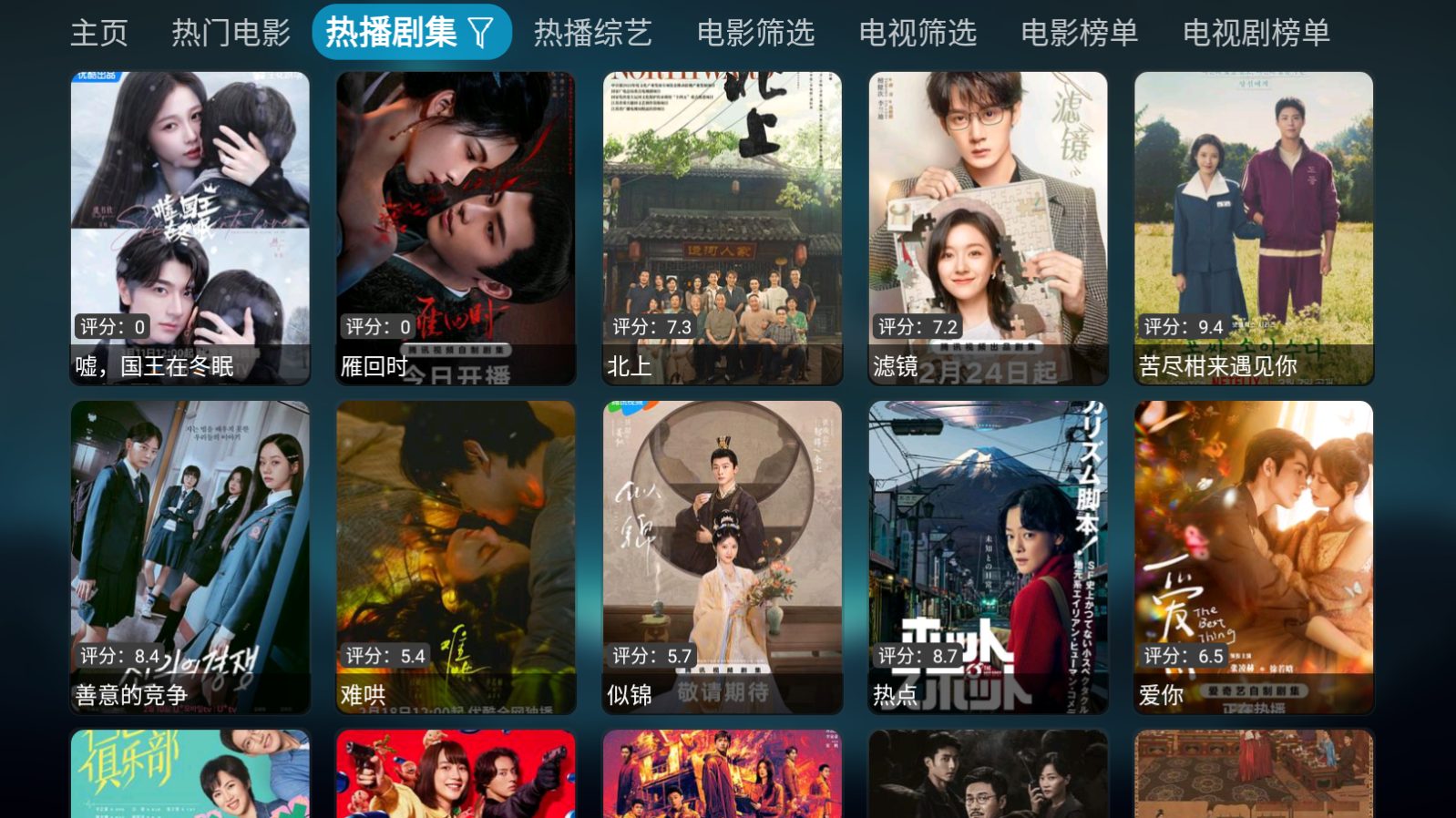Select the 电影筛选 tab
The width and height of the screenshot is (1456, 818).
(755, 34)
